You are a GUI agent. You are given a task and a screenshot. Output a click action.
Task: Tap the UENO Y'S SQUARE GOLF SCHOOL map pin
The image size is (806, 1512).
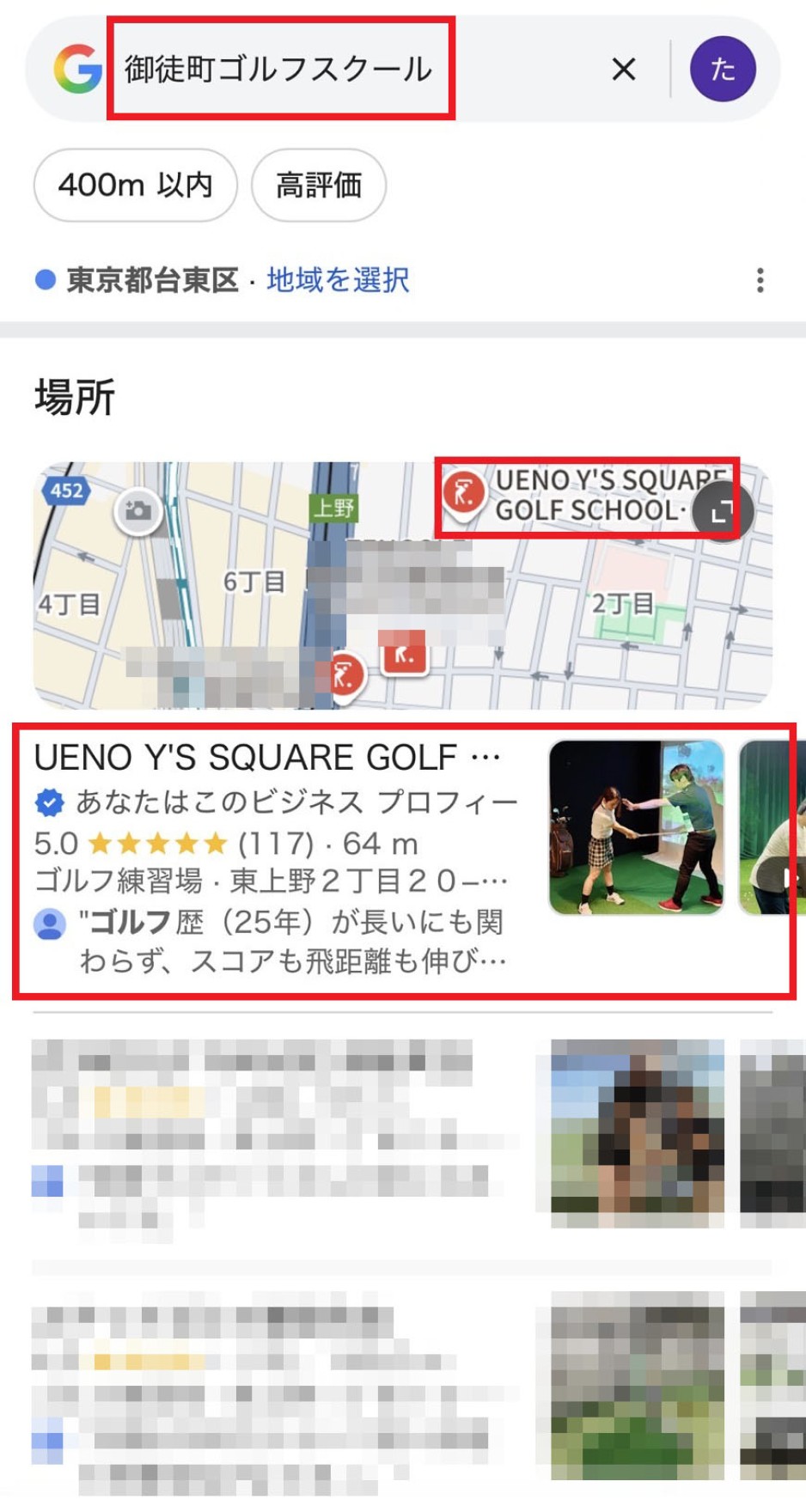464,494
